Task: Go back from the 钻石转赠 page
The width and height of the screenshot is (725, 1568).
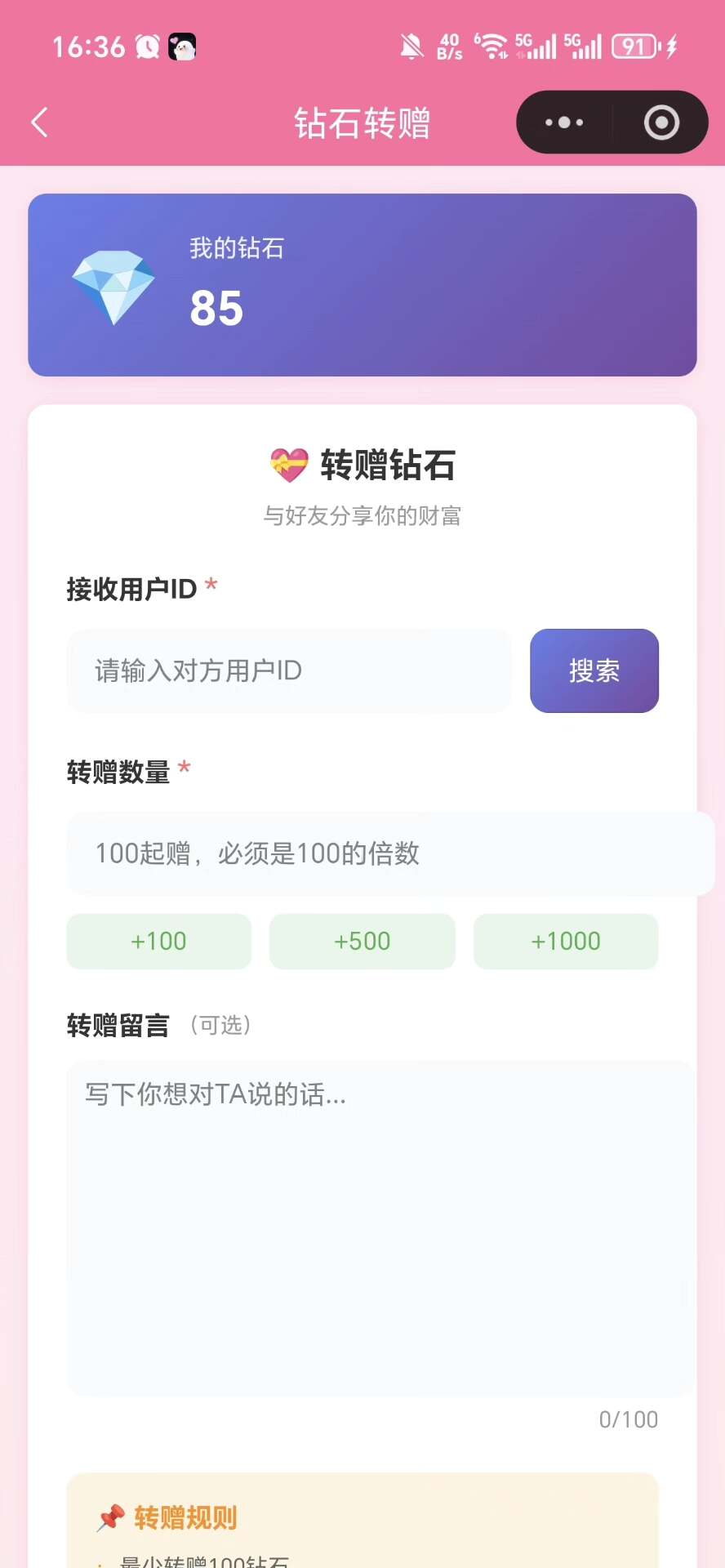Action: 39,122
